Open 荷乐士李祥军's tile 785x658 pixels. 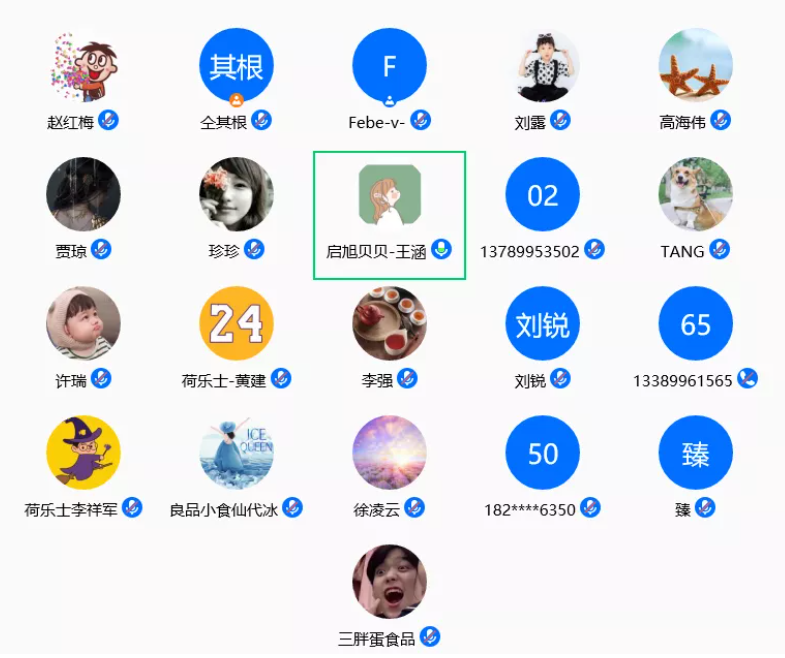84,453
